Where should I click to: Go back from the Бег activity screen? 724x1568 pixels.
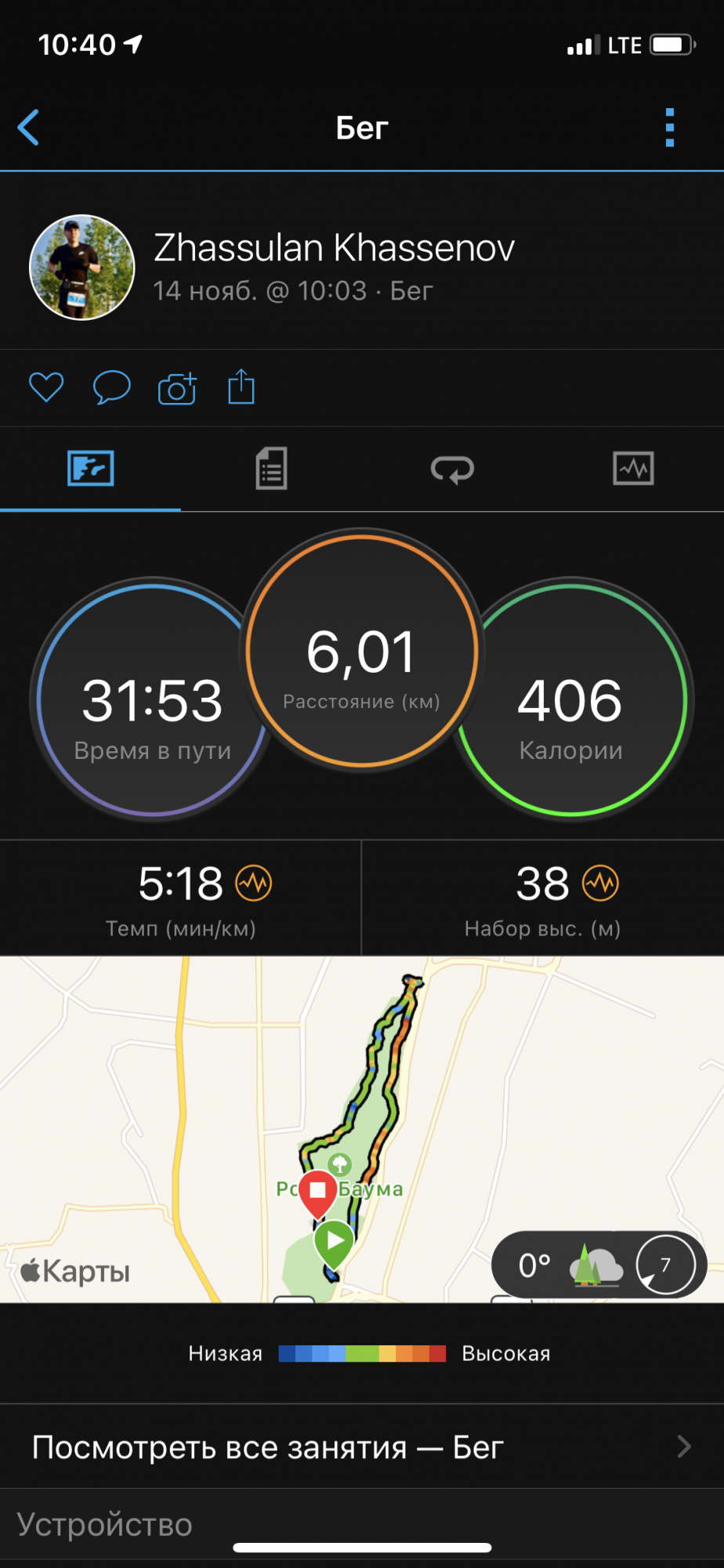pos(30,128)
